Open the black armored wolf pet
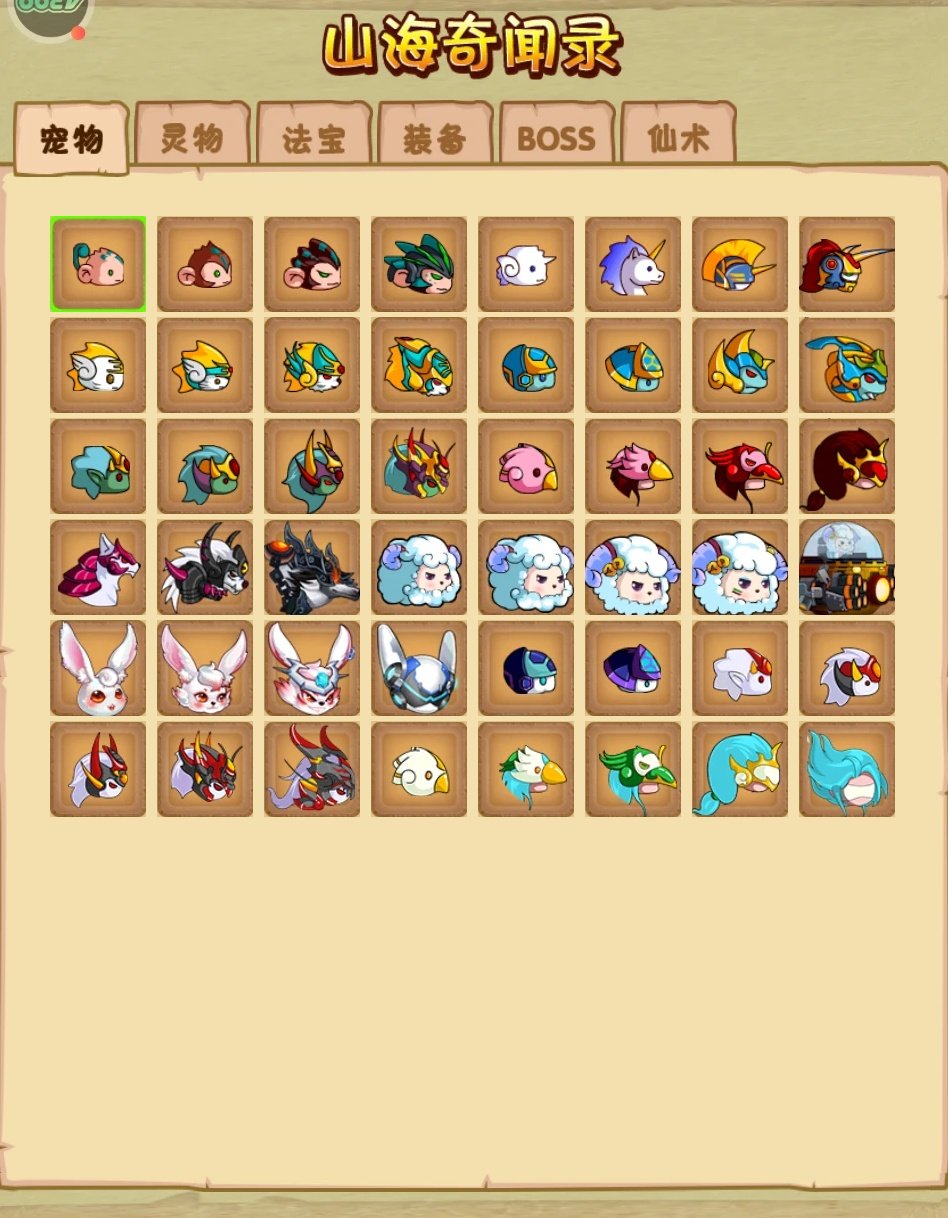 click(312, 567)
